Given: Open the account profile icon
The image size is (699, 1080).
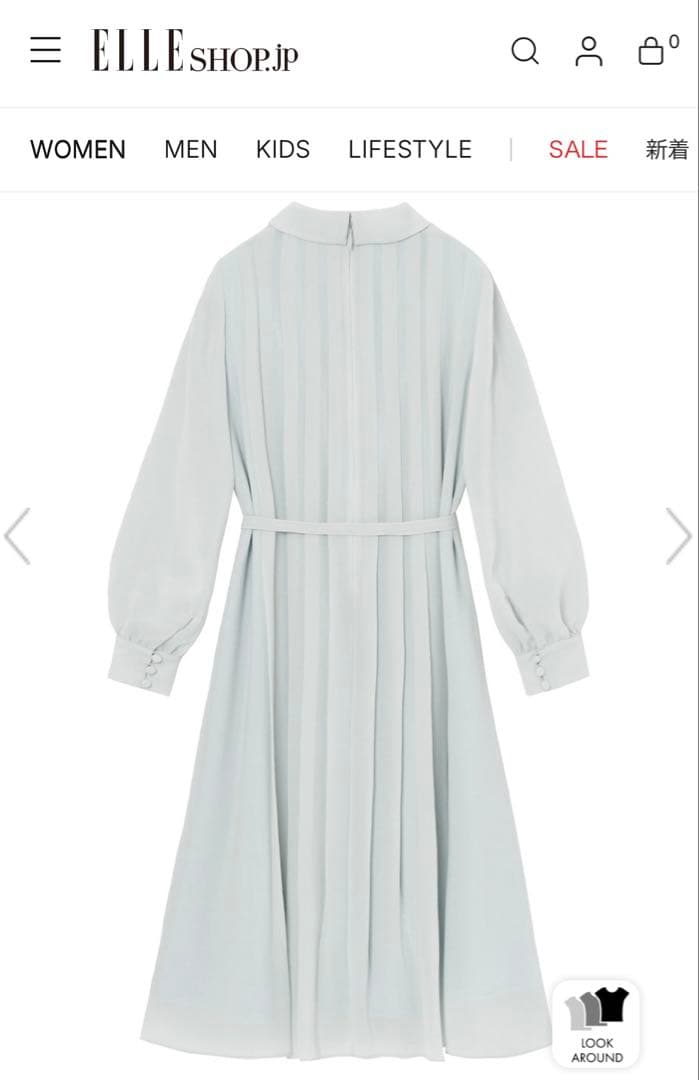Looking at the screenshot, I should click(x=589, y=51).
